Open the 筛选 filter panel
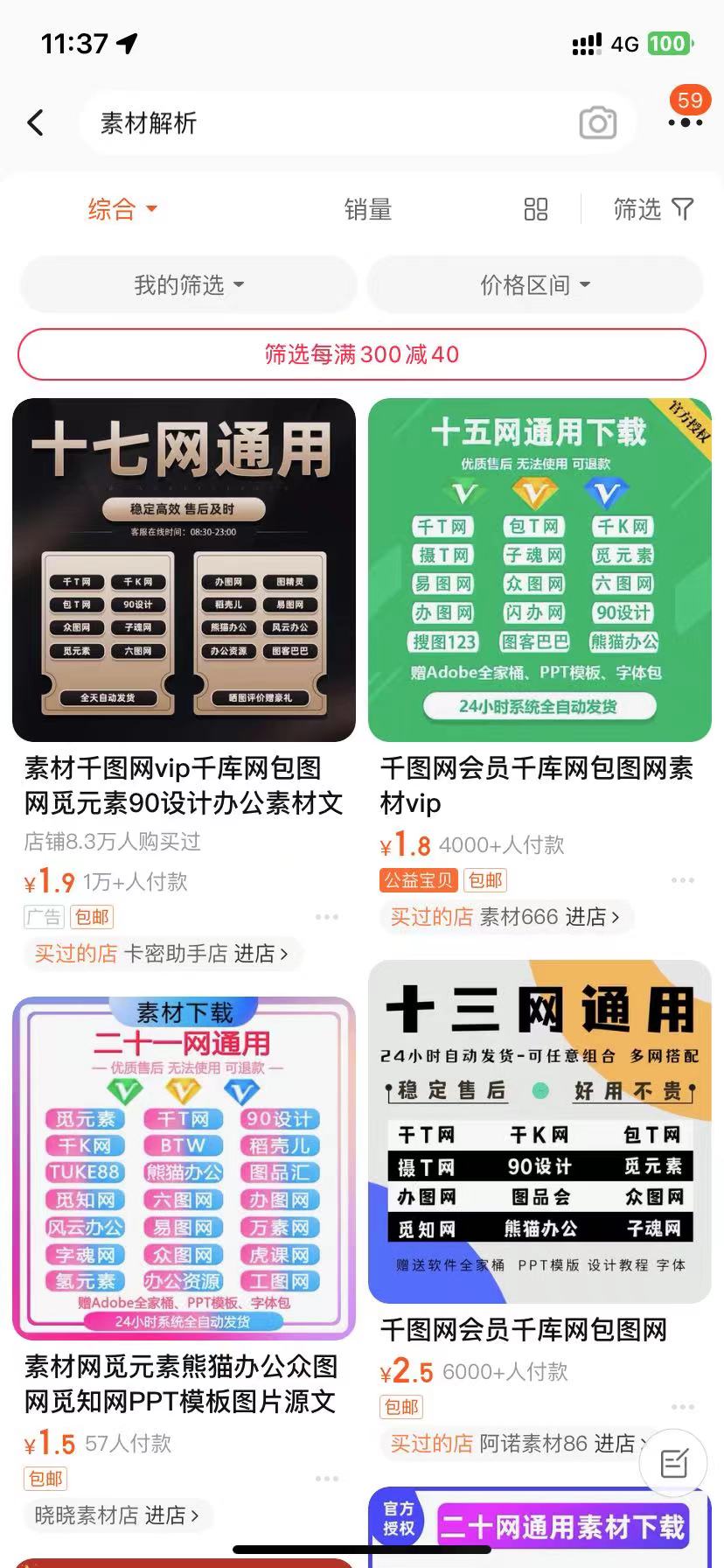This screenshot has width=724, height=1568. coord(653,209)
